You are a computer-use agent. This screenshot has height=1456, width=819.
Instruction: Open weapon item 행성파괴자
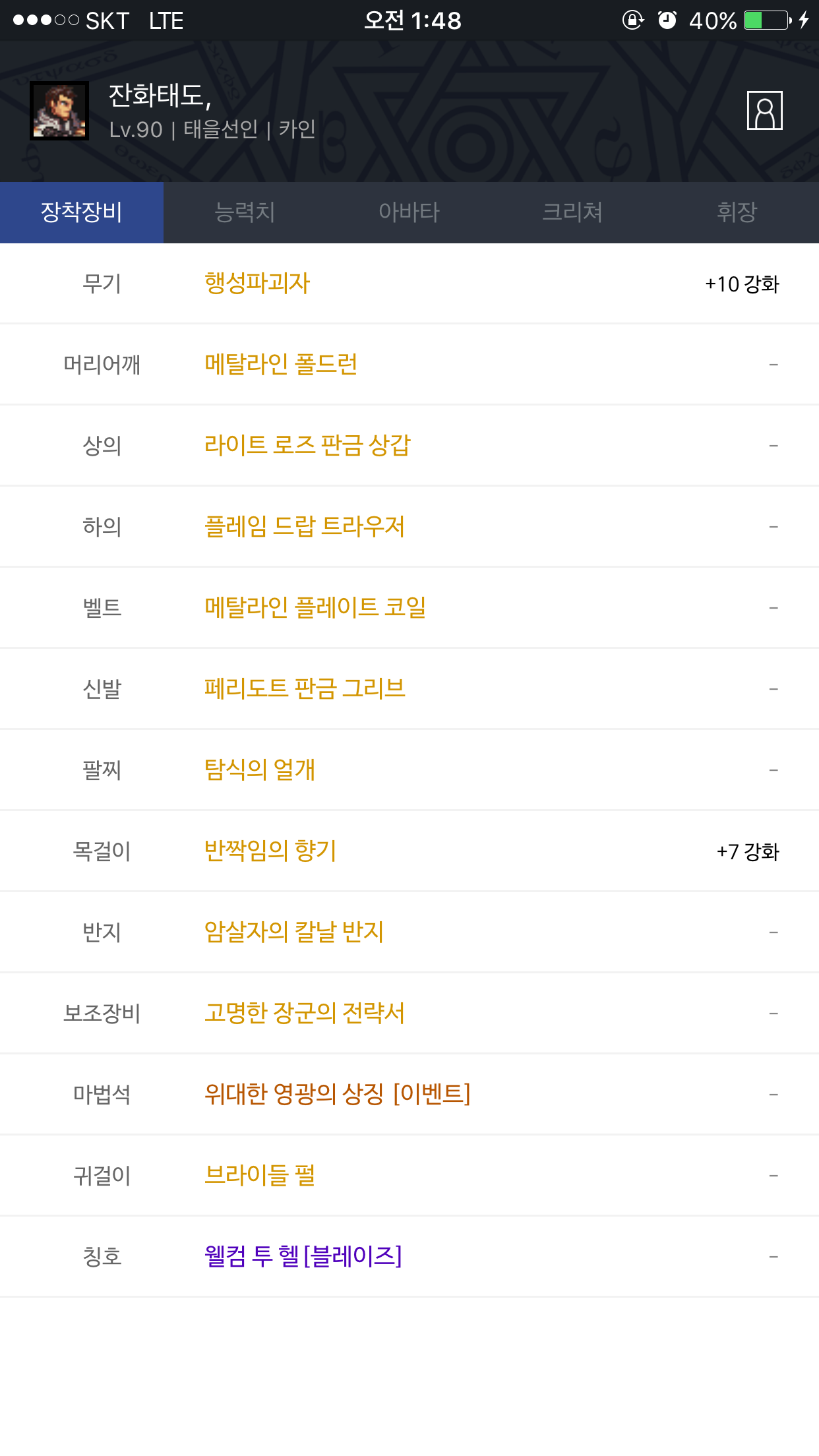pos(257,283)
